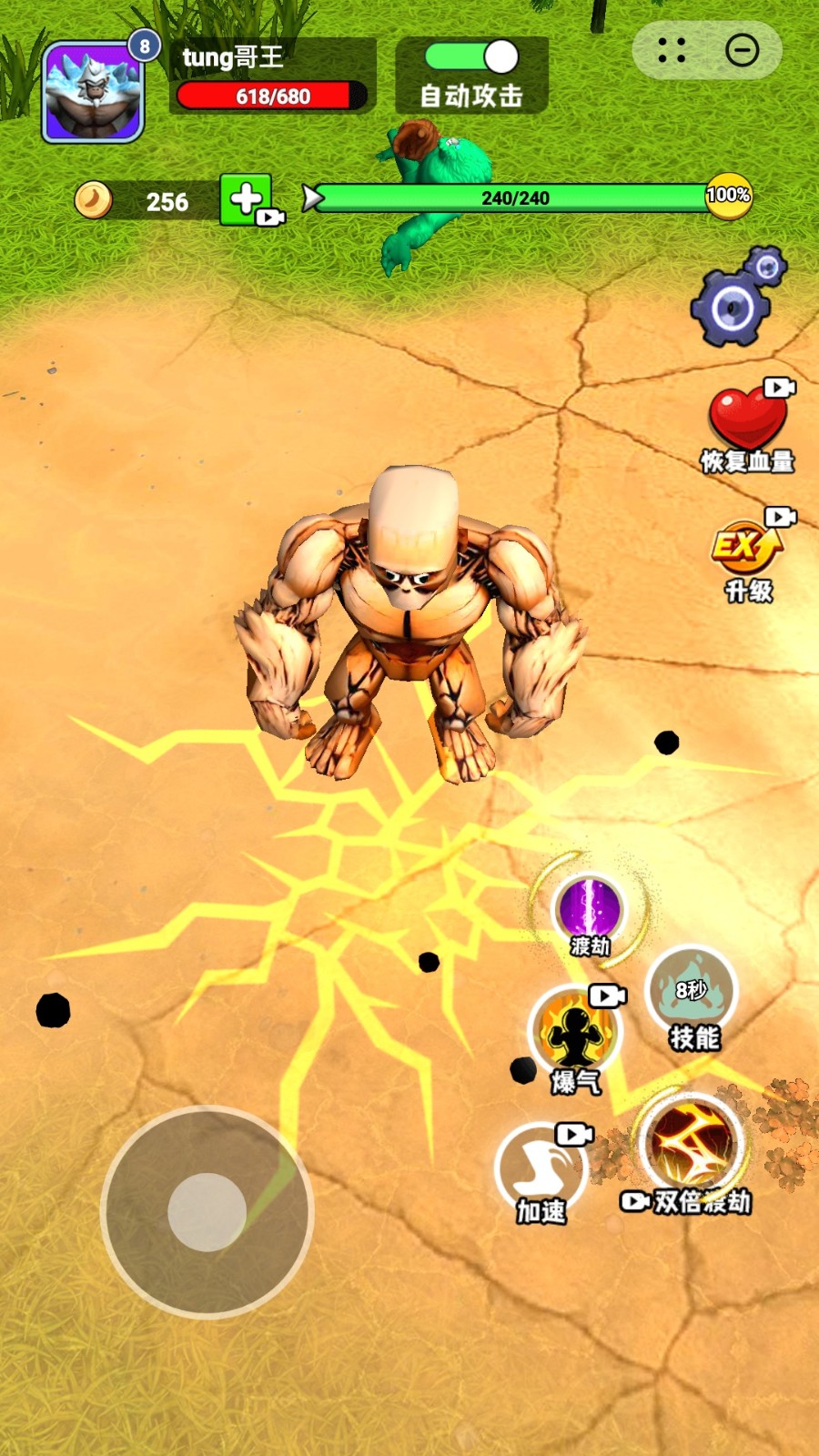
Task: Tap 加速 to speed up
Action: point(541,1171)
